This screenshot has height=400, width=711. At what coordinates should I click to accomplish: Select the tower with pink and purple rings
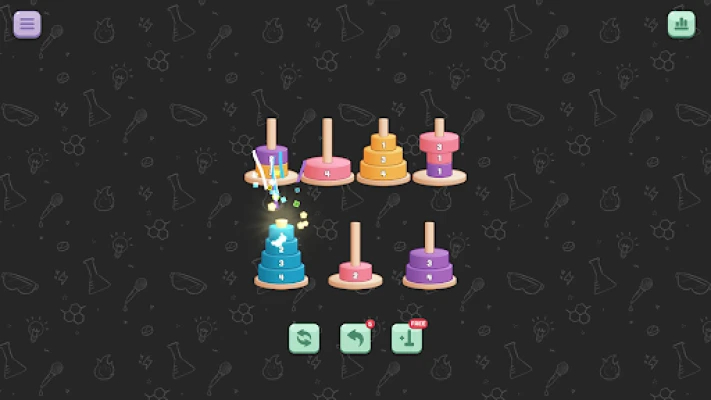[x=439, y=157]
